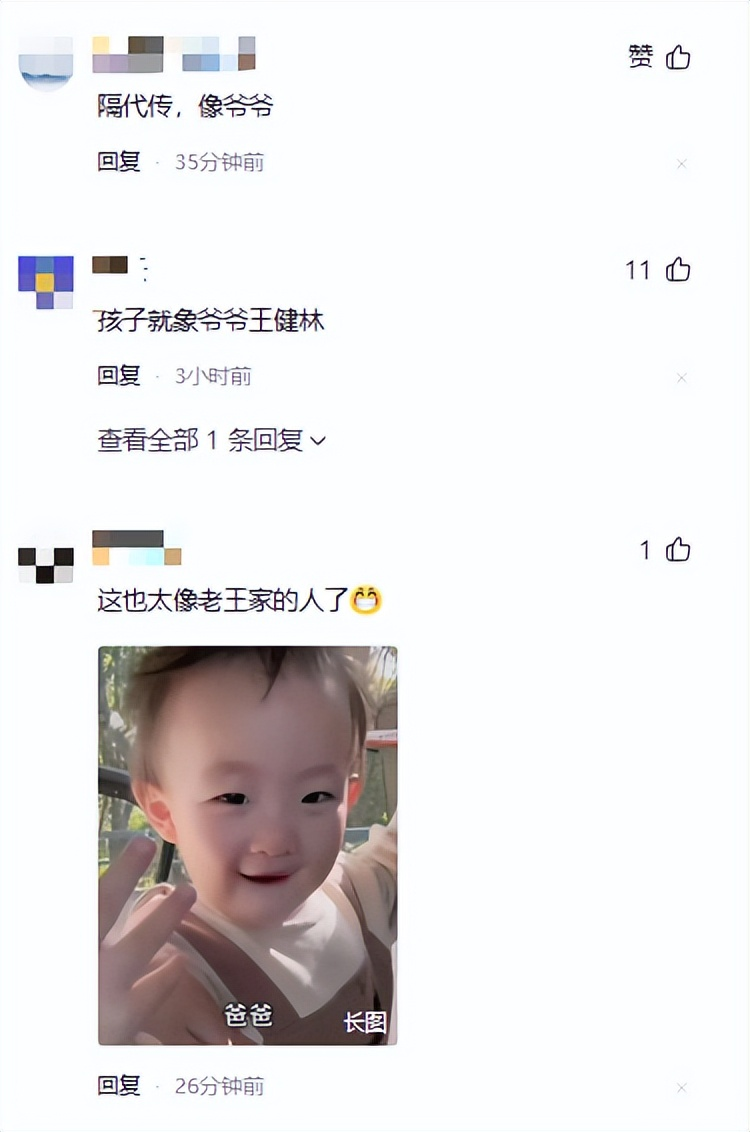Image resolution: width=750 pixels, height=1132 pixels.
Task: Reply to the comment posted 26分钟前
Action: coord(119,1086)
